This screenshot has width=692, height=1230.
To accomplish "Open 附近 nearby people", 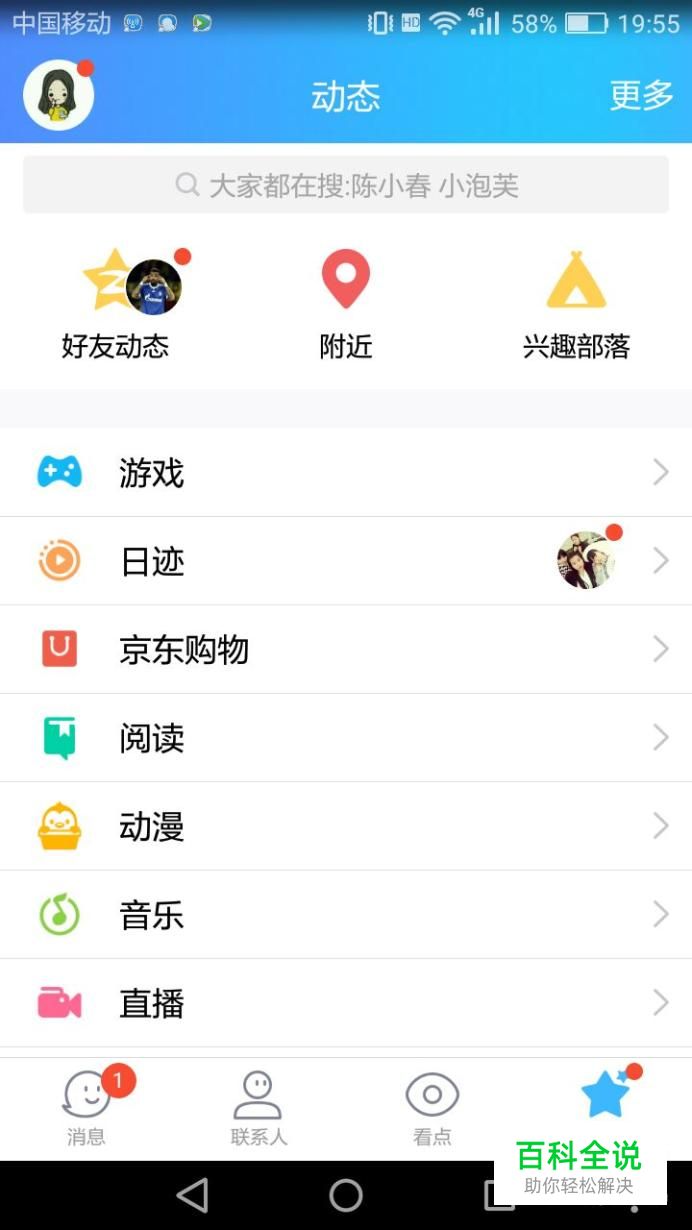I will click(x=346, y=304).
